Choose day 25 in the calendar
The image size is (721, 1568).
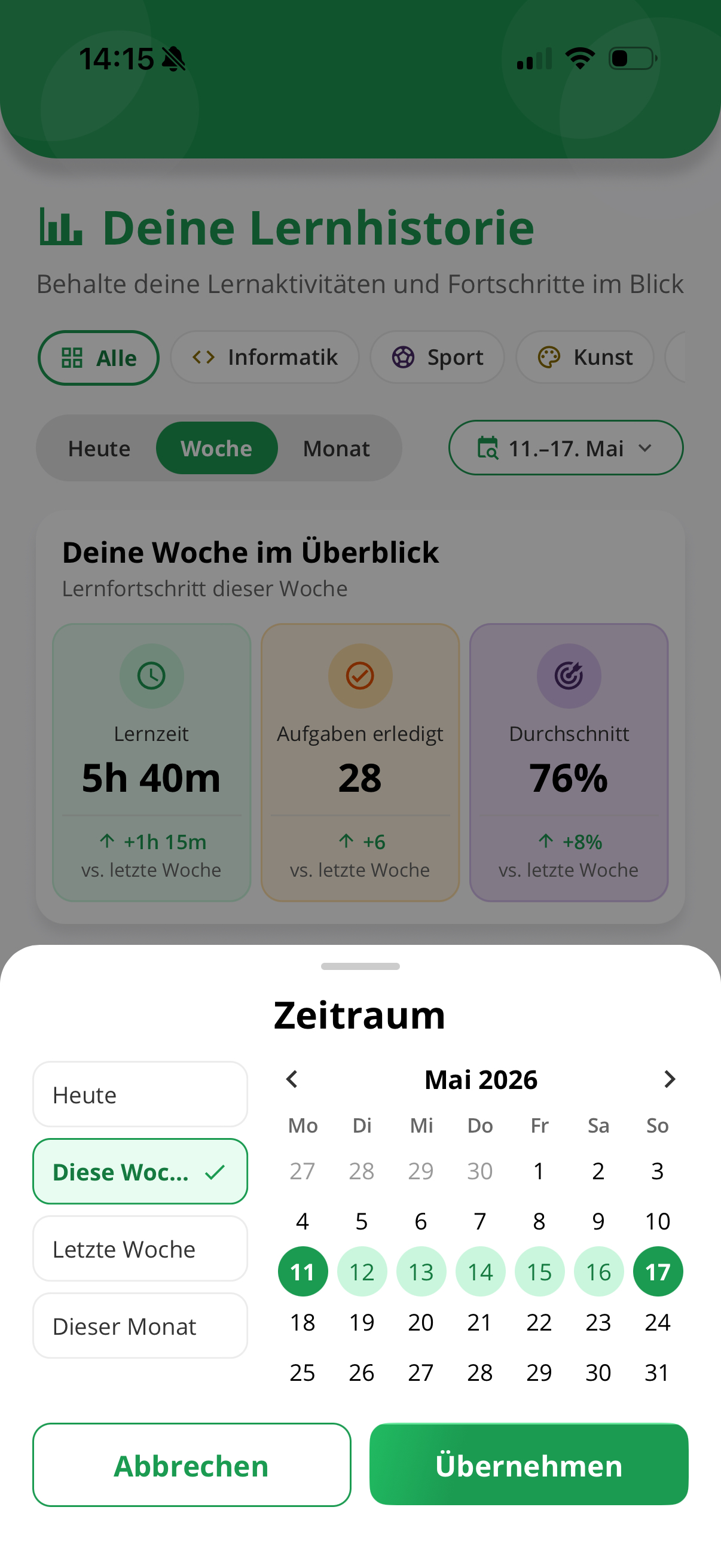[303, 1372]
